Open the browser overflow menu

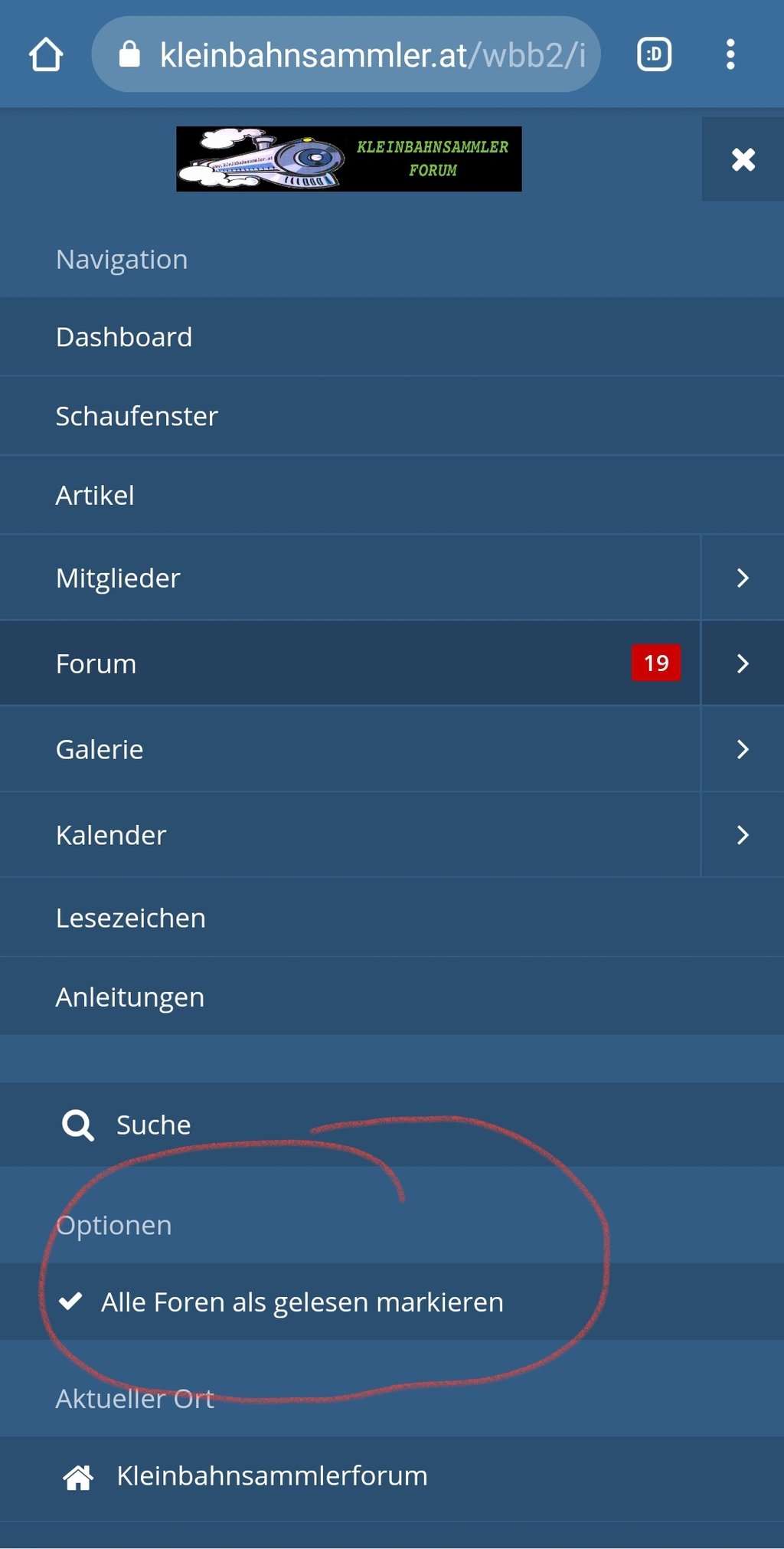pos(730,55)
